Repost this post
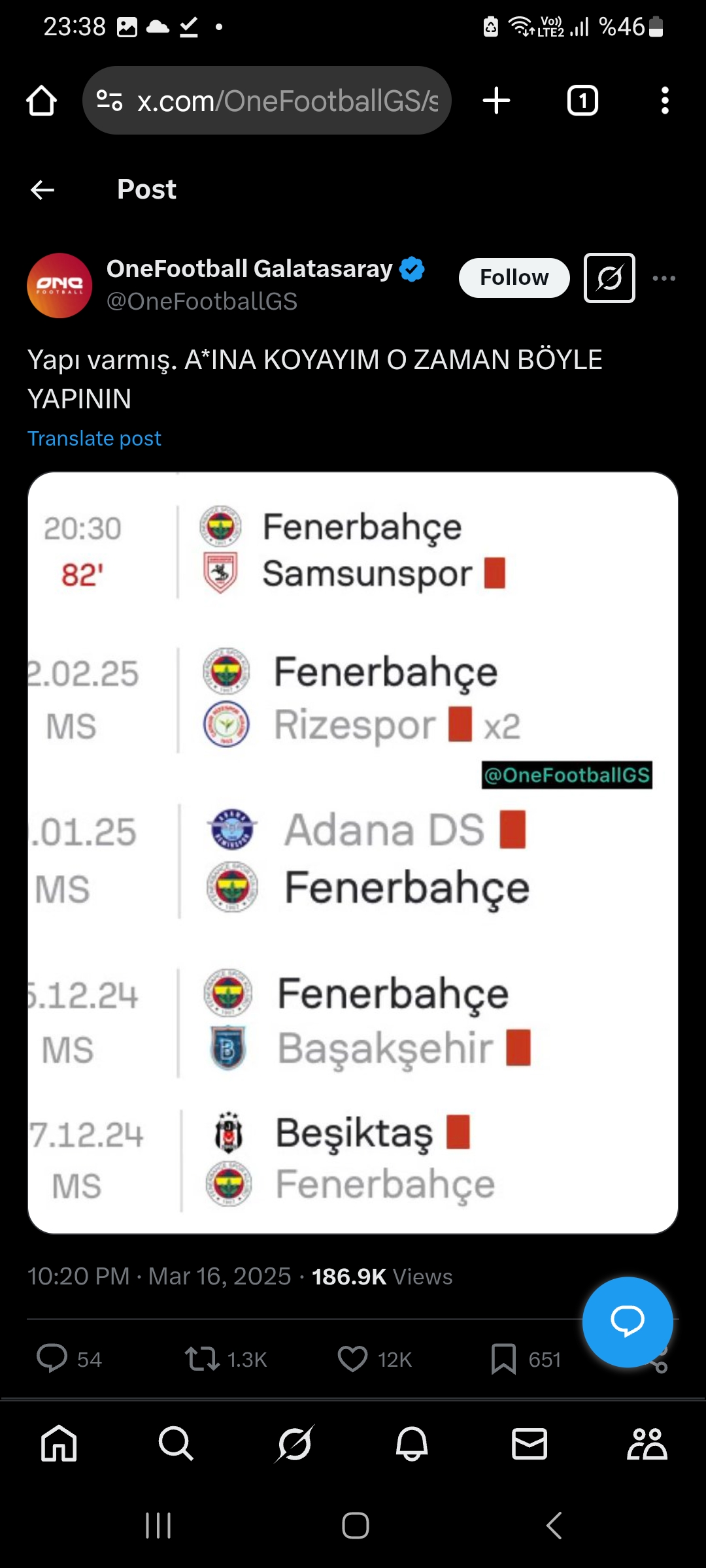Image resolution: width=706 pixels, height=1568 pixels. pos(202,1359)
